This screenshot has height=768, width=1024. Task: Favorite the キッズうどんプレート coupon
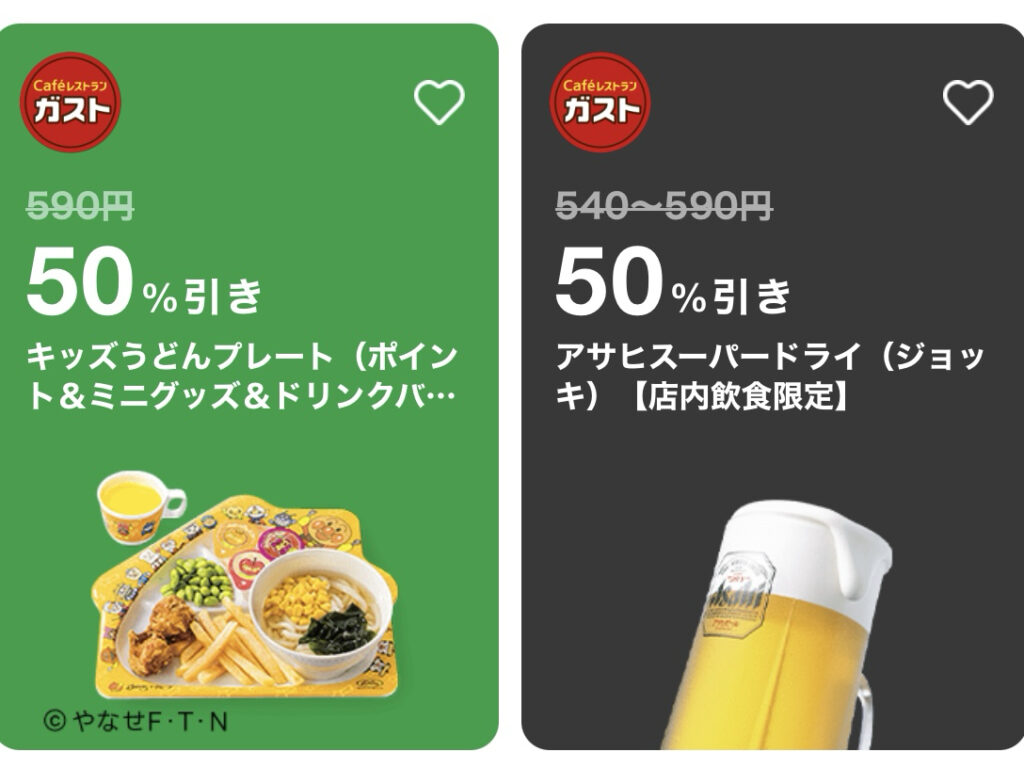click(439, 102)
